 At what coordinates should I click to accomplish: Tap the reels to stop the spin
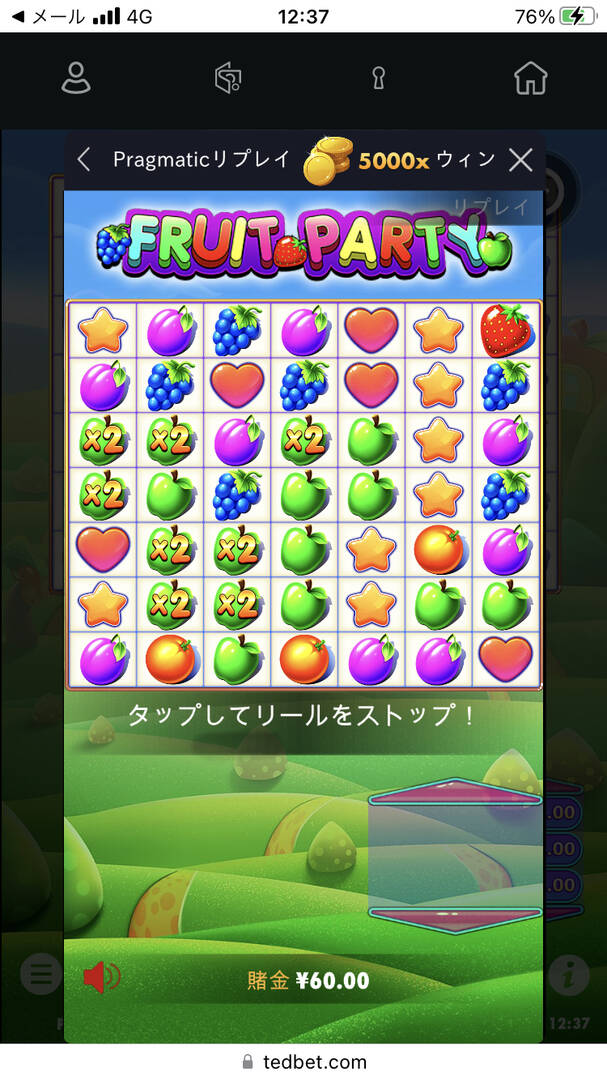click(x=304, y=495)
